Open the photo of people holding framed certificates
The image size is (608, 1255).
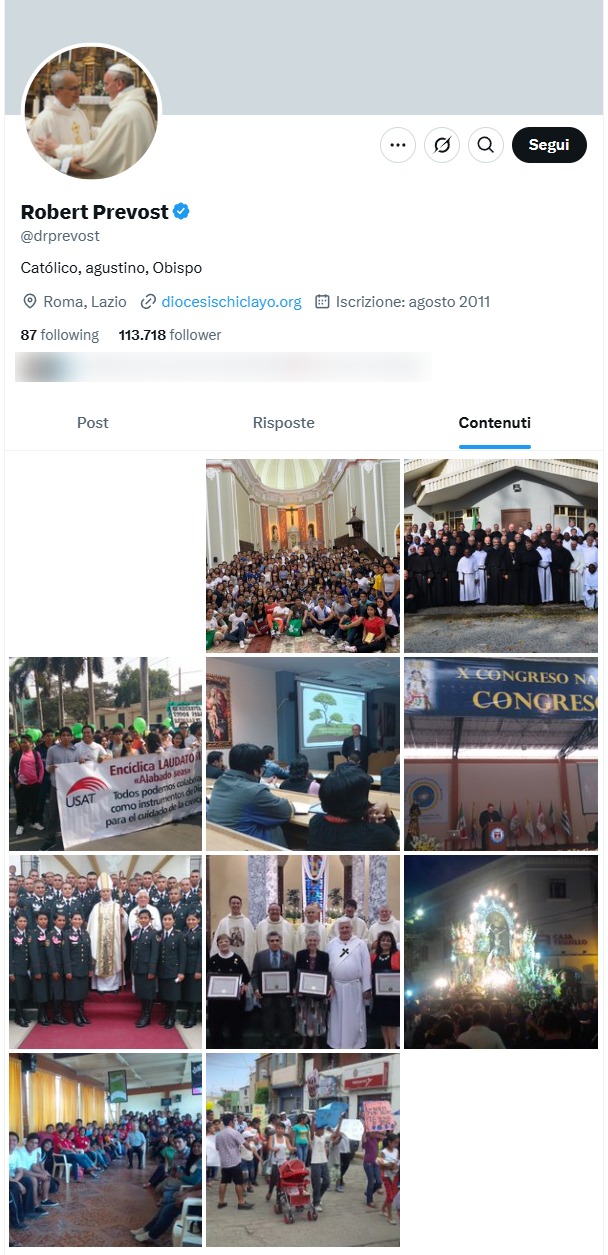tap(303, 951)
